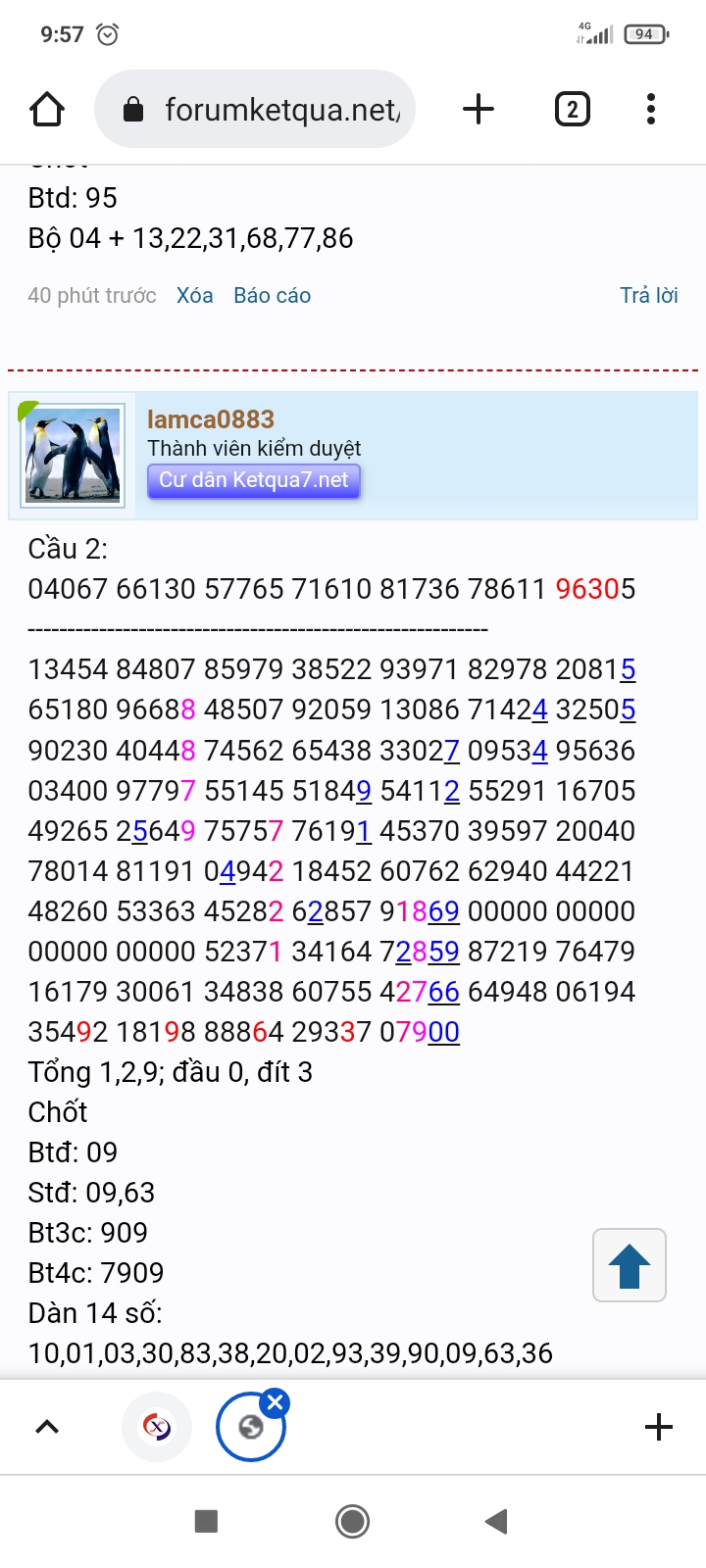Add a tab with the bottom plus icon
Image resolution: width=706 pixels, height=1568 pixels.
[659, 1427]
